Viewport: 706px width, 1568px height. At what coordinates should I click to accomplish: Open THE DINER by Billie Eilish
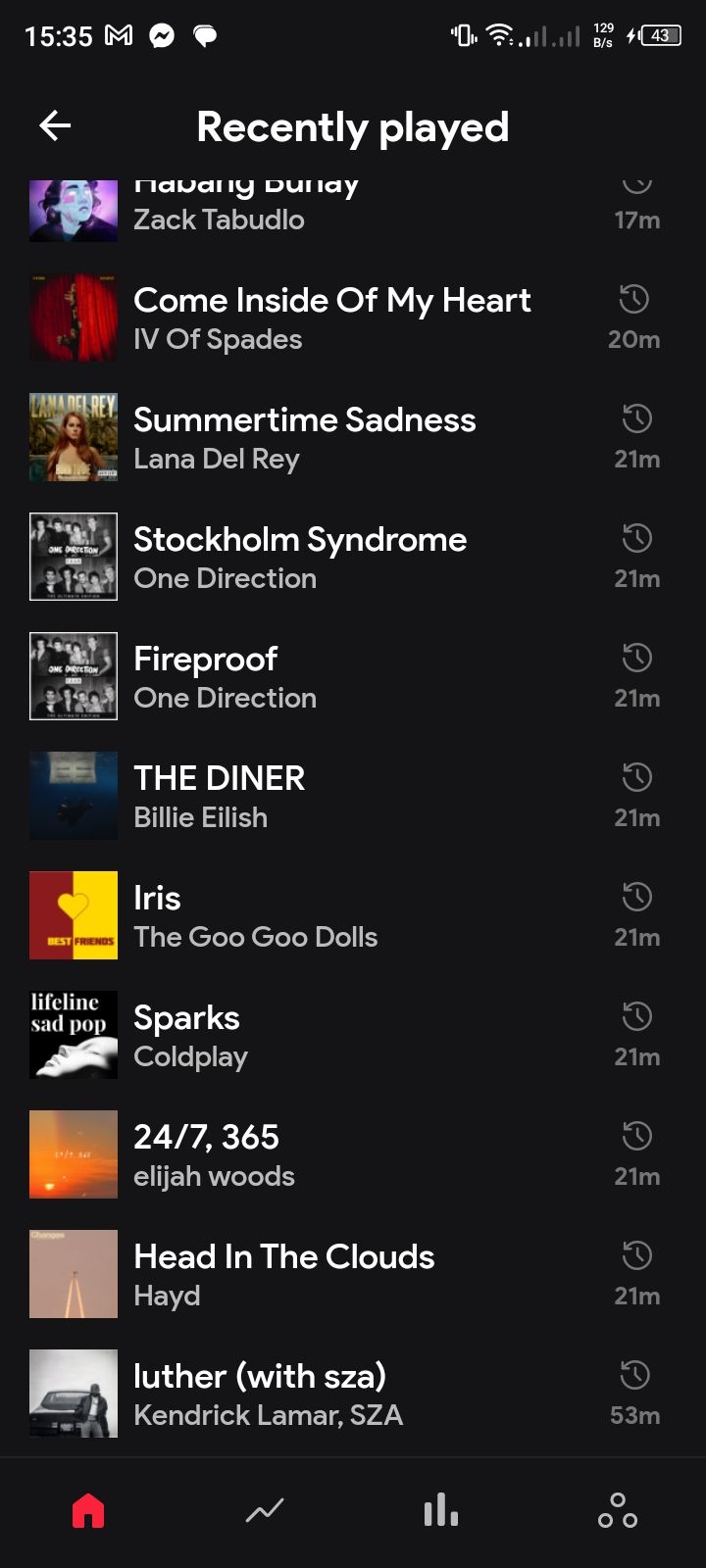(x=353, y=797)
